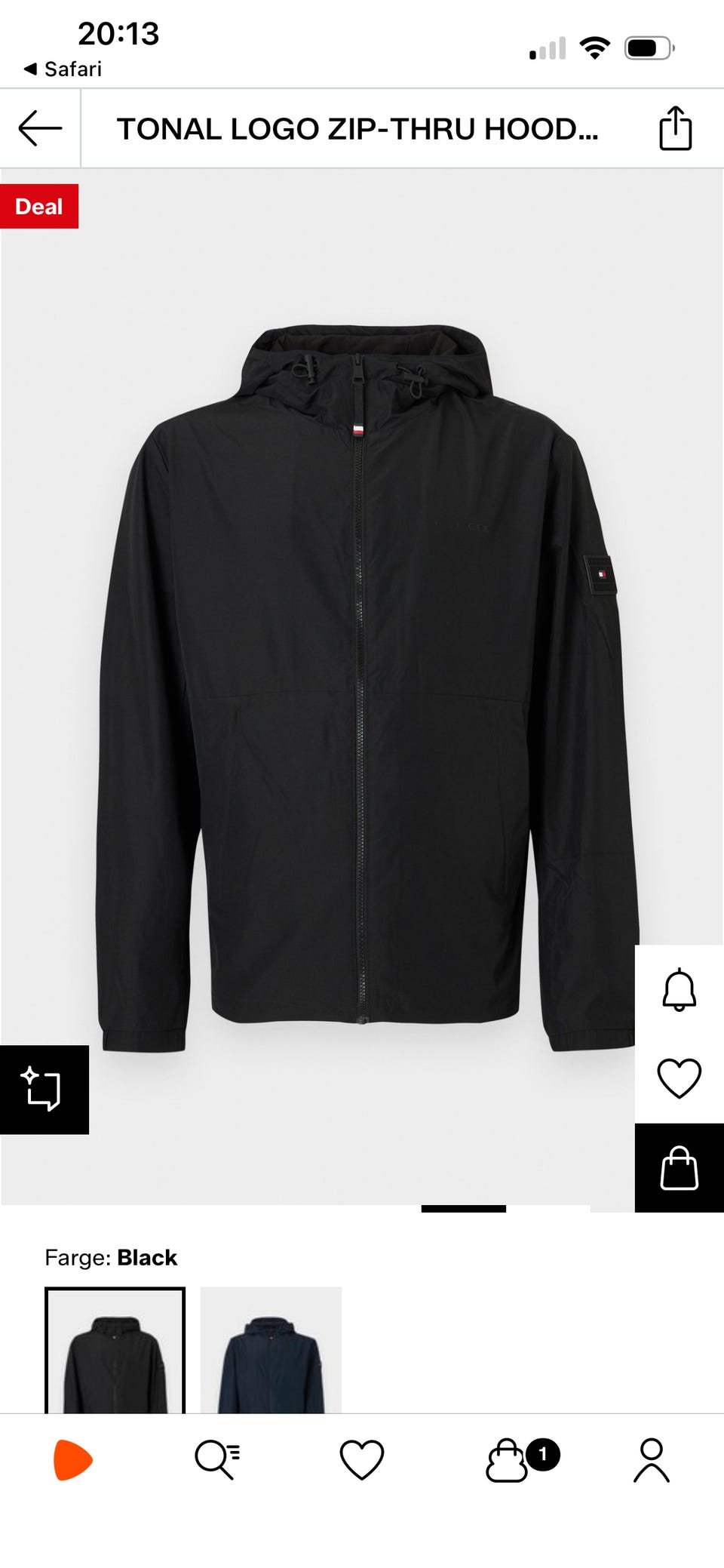Return to Safari from the status bar
724x1568 pixels.
pos(63,69)
